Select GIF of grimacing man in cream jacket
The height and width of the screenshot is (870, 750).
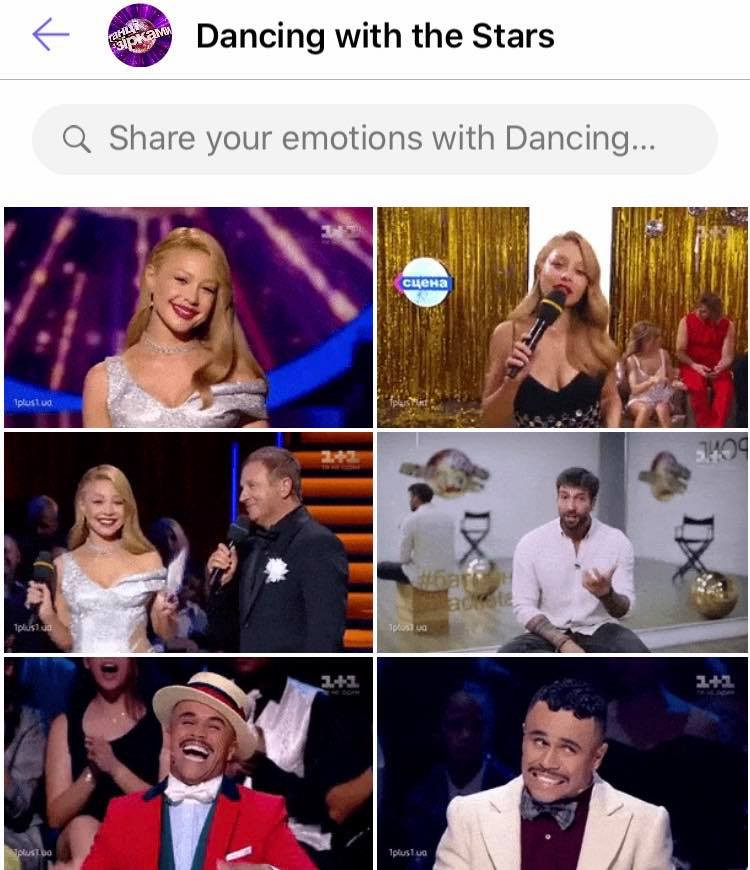(x=562, y=763)
